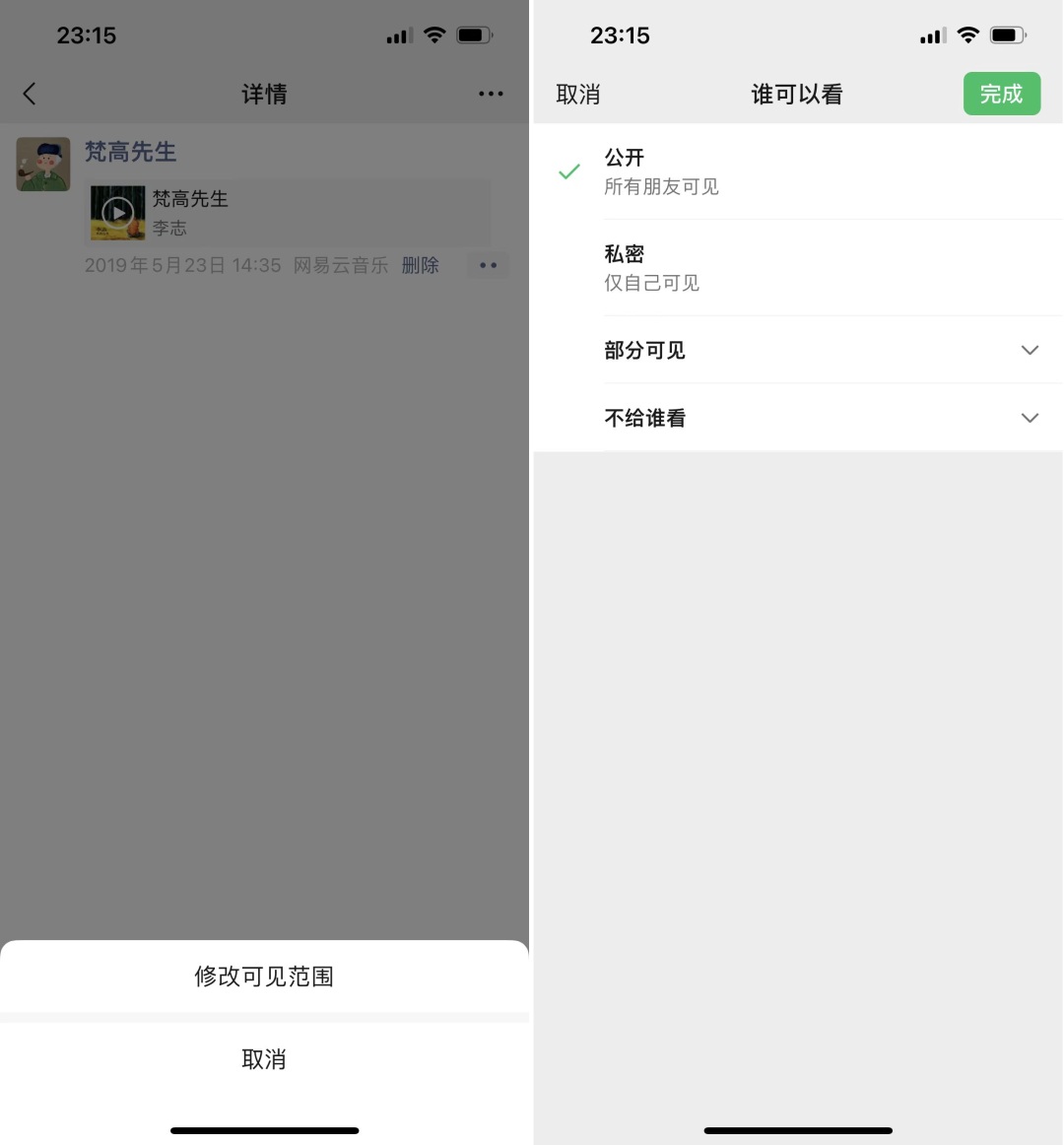1064x1145 pixels.
Task: Confirm with the green 完成 button
Action: click(x=1001, y=95)
